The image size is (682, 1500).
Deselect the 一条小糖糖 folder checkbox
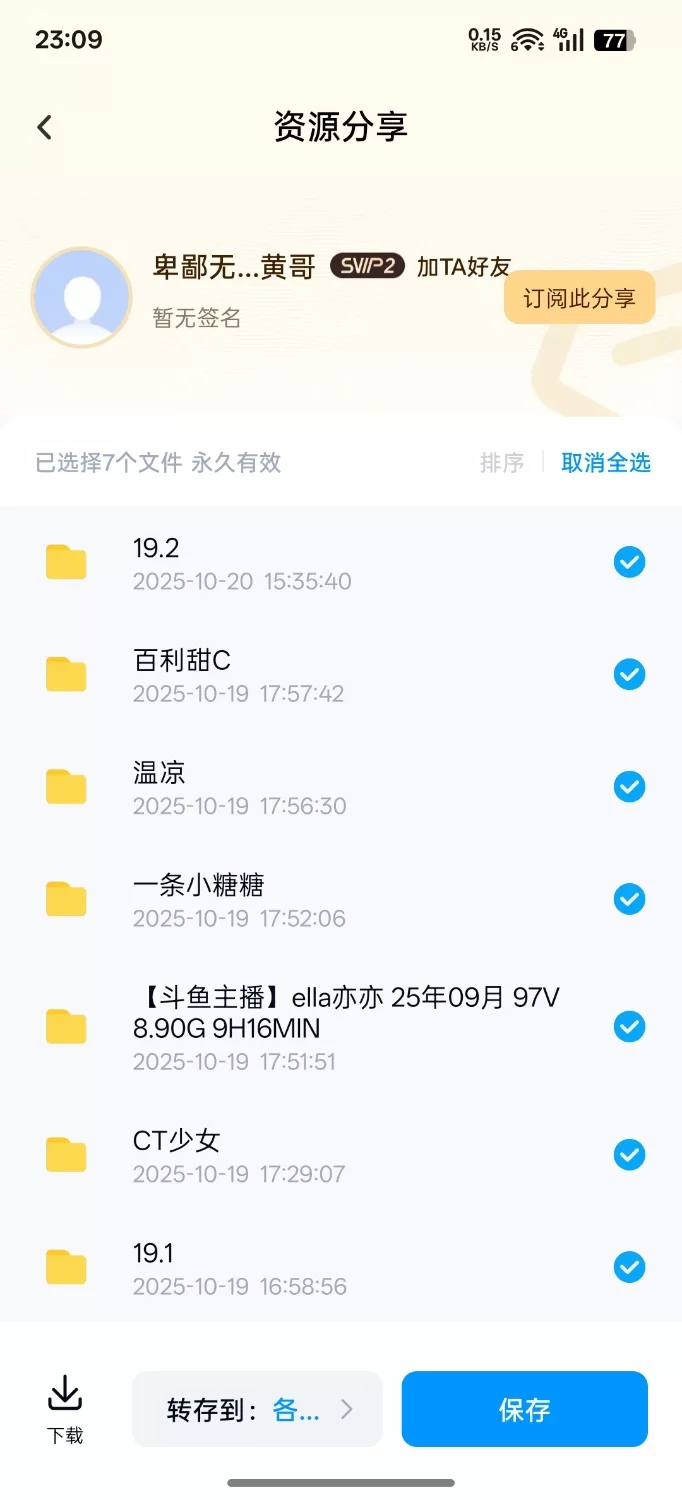point(629,900)
